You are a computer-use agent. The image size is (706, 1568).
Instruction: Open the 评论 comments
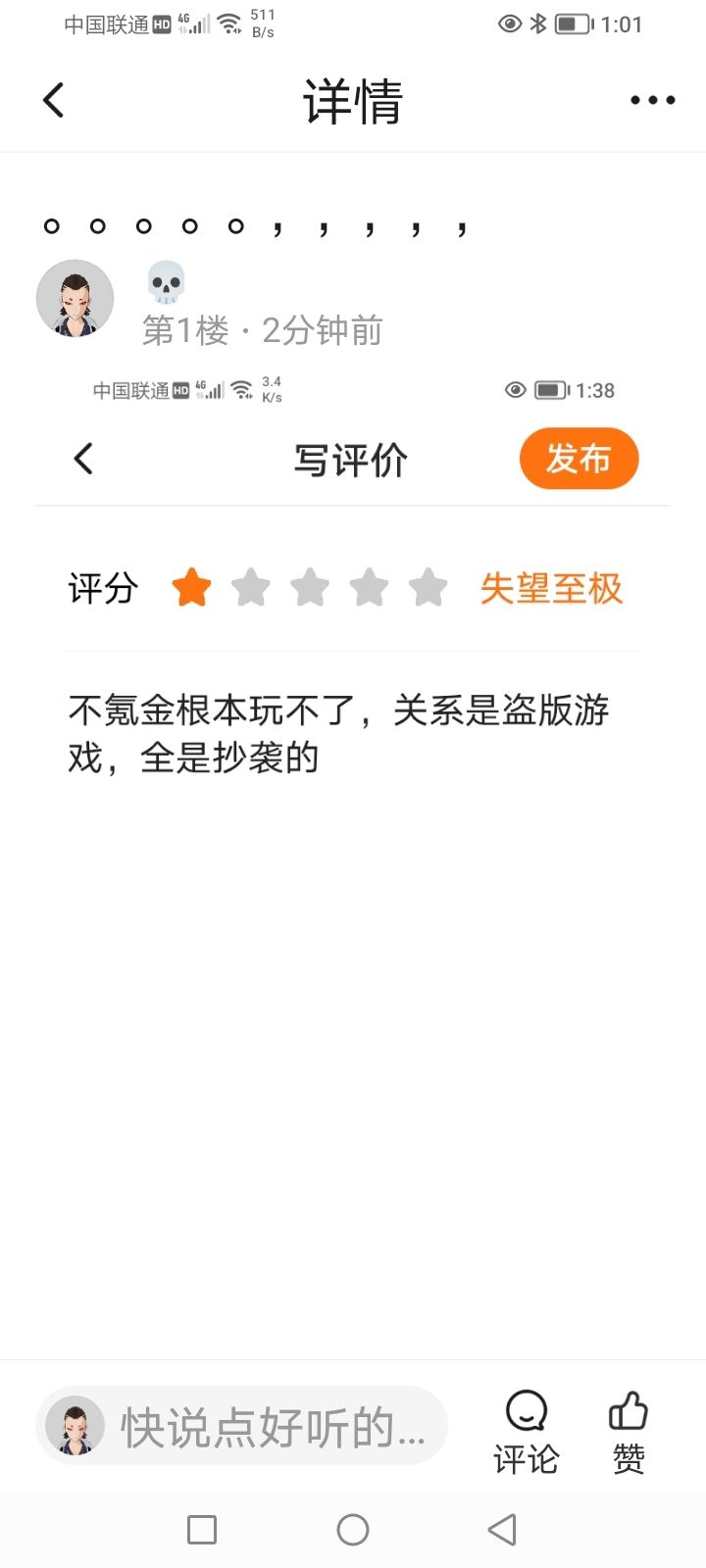[527, 1432]
